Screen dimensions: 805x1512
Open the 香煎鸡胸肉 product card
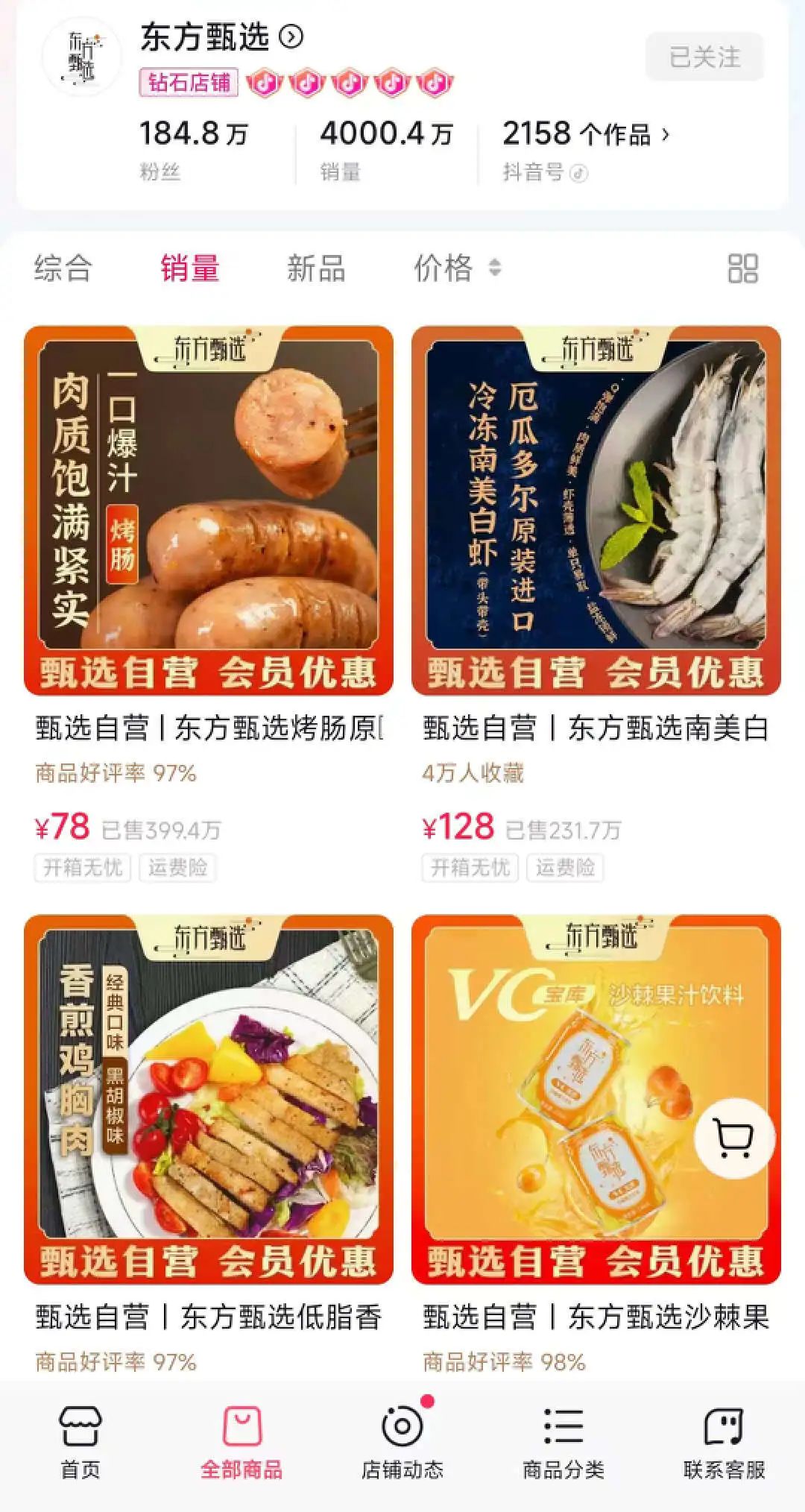[x=209, y=1146]
